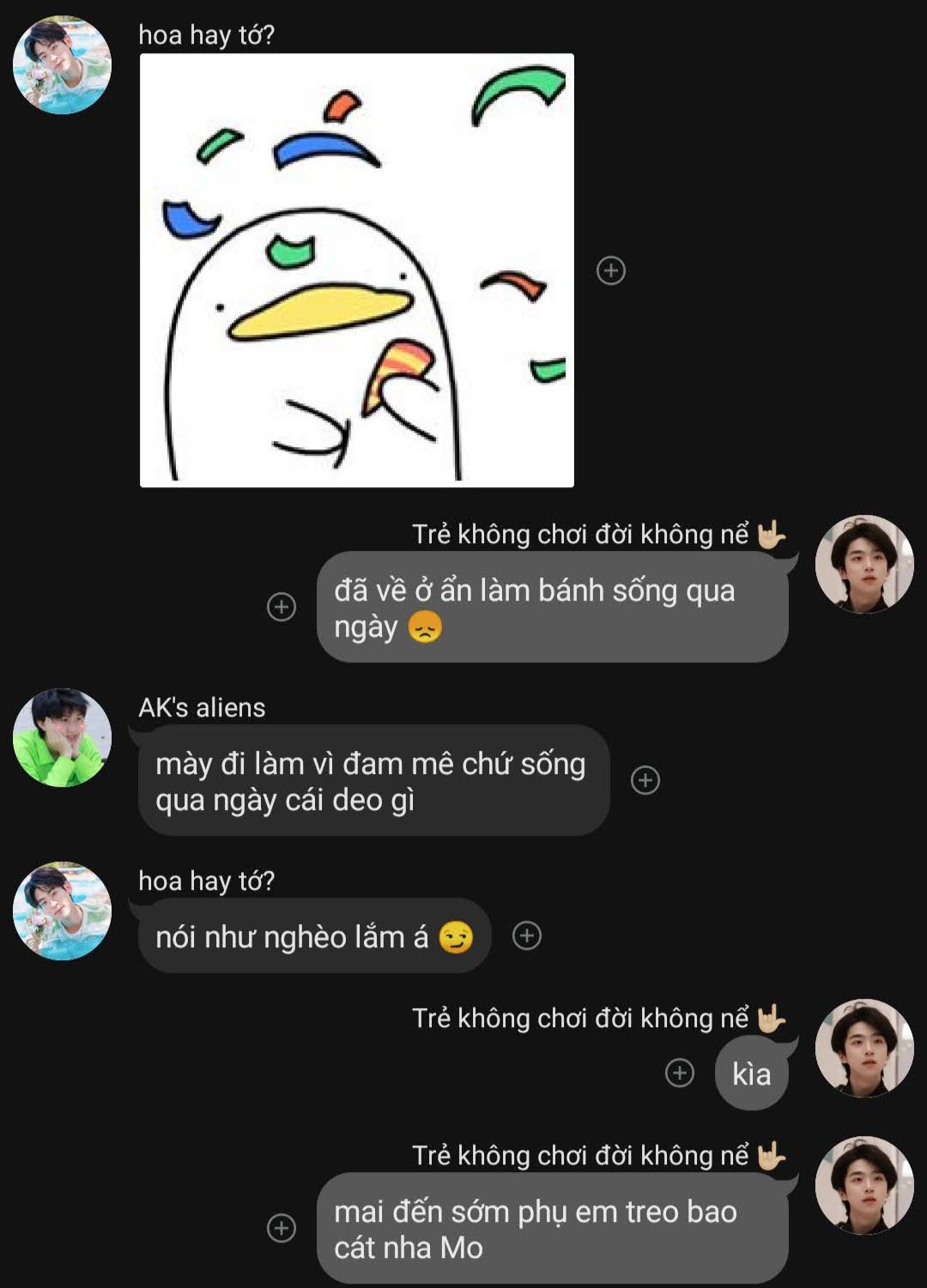Image resolution: width=927 pixels, height=1288 pixels.
Task: Open hoa hay tớ? avatar above the sticker
Action: 62,65
